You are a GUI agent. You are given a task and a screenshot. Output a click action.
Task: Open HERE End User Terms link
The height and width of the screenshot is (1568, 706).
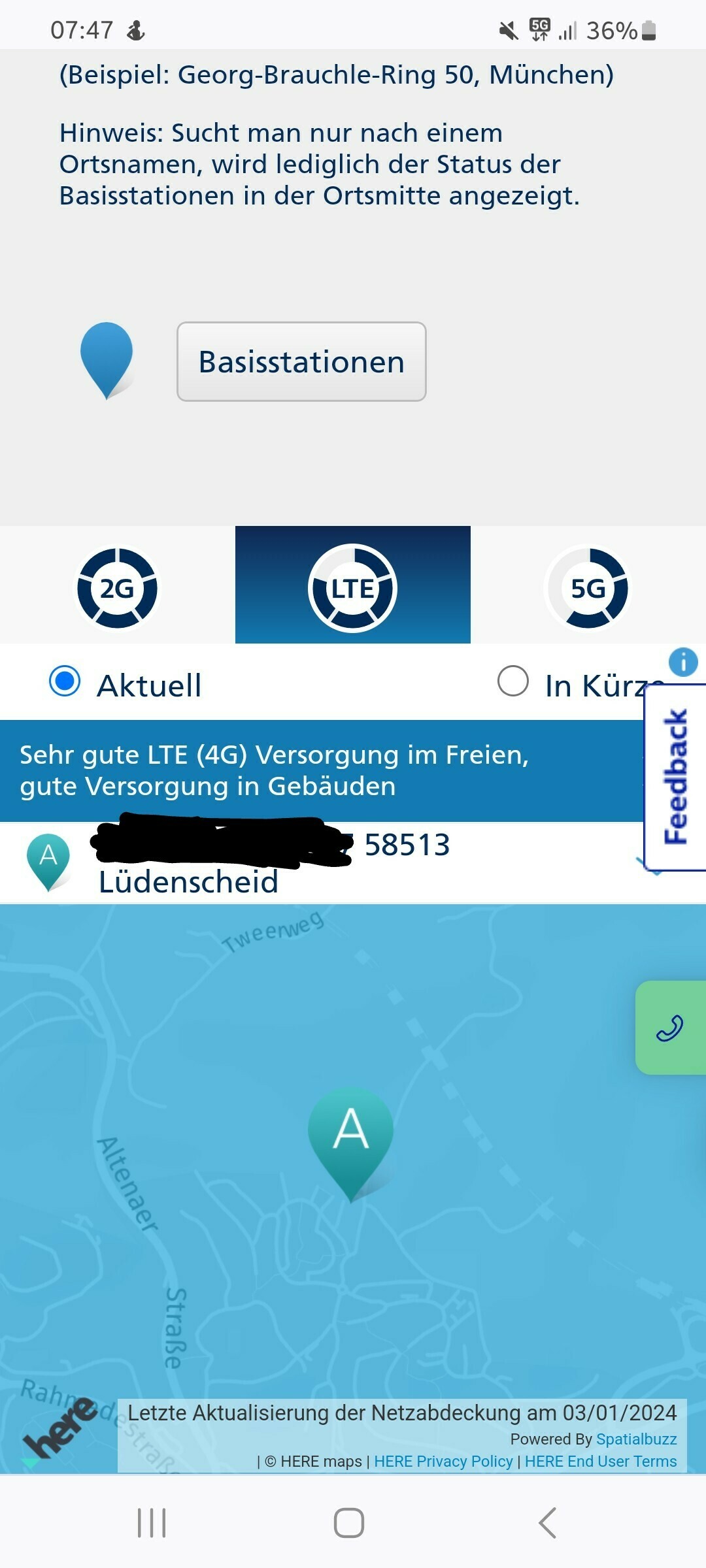[601, 1462]
